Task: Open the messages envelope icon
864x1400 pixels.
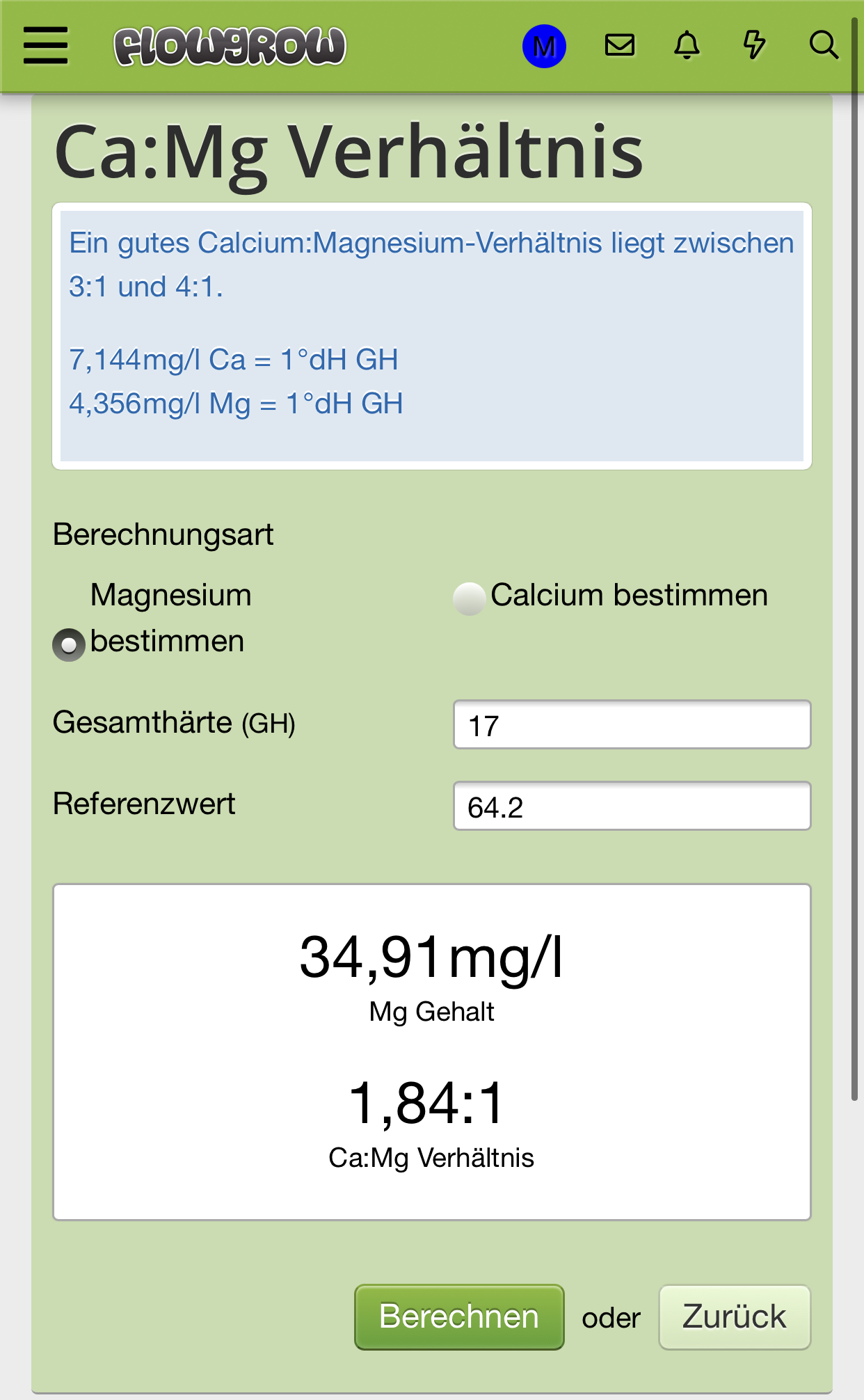Action: 619,46
